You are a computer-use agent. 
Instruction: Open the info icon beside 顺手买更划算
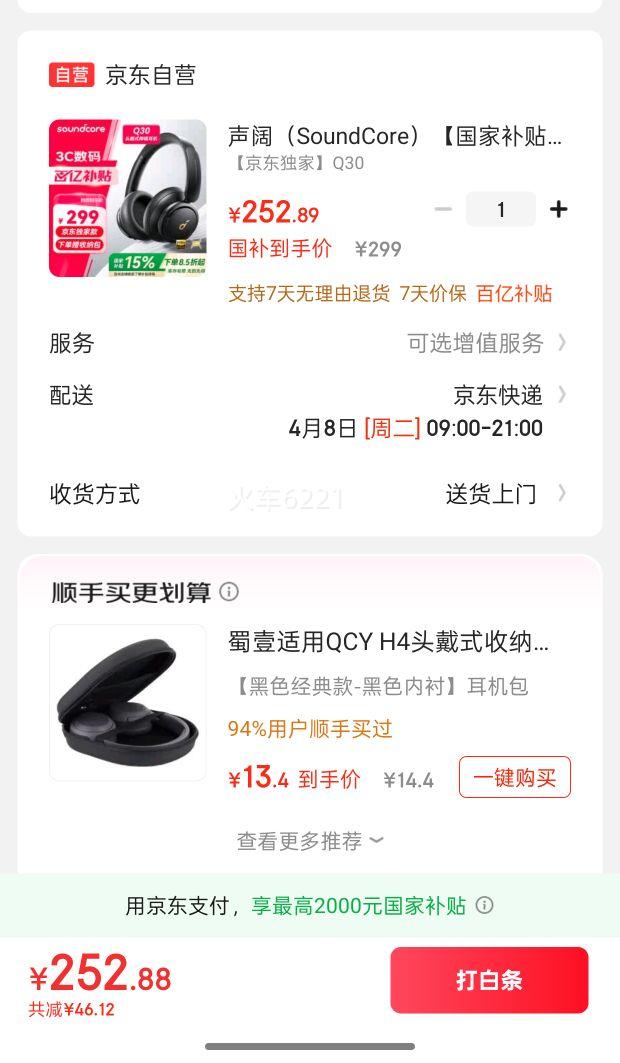point(229,592)
